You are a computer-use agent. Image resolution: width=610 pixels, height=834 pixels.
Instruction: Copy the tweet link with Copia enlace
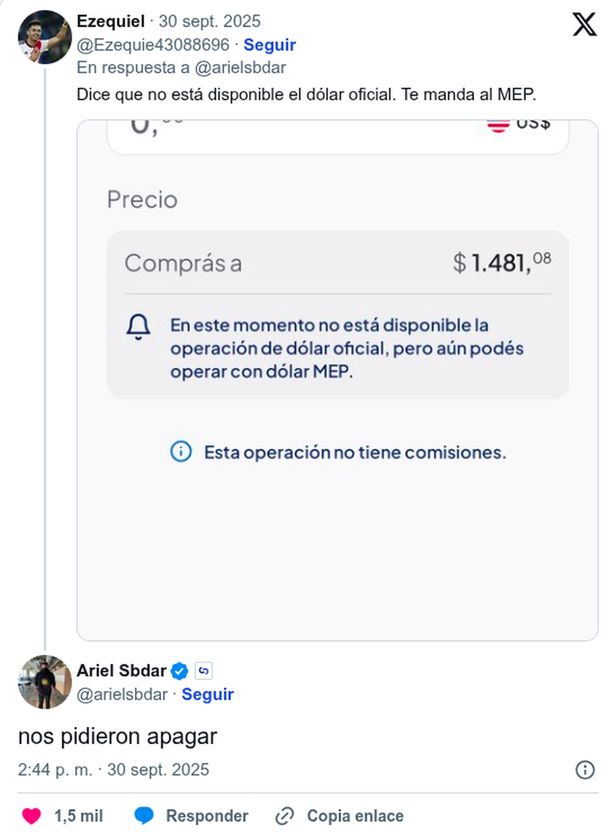pos(340,816)
